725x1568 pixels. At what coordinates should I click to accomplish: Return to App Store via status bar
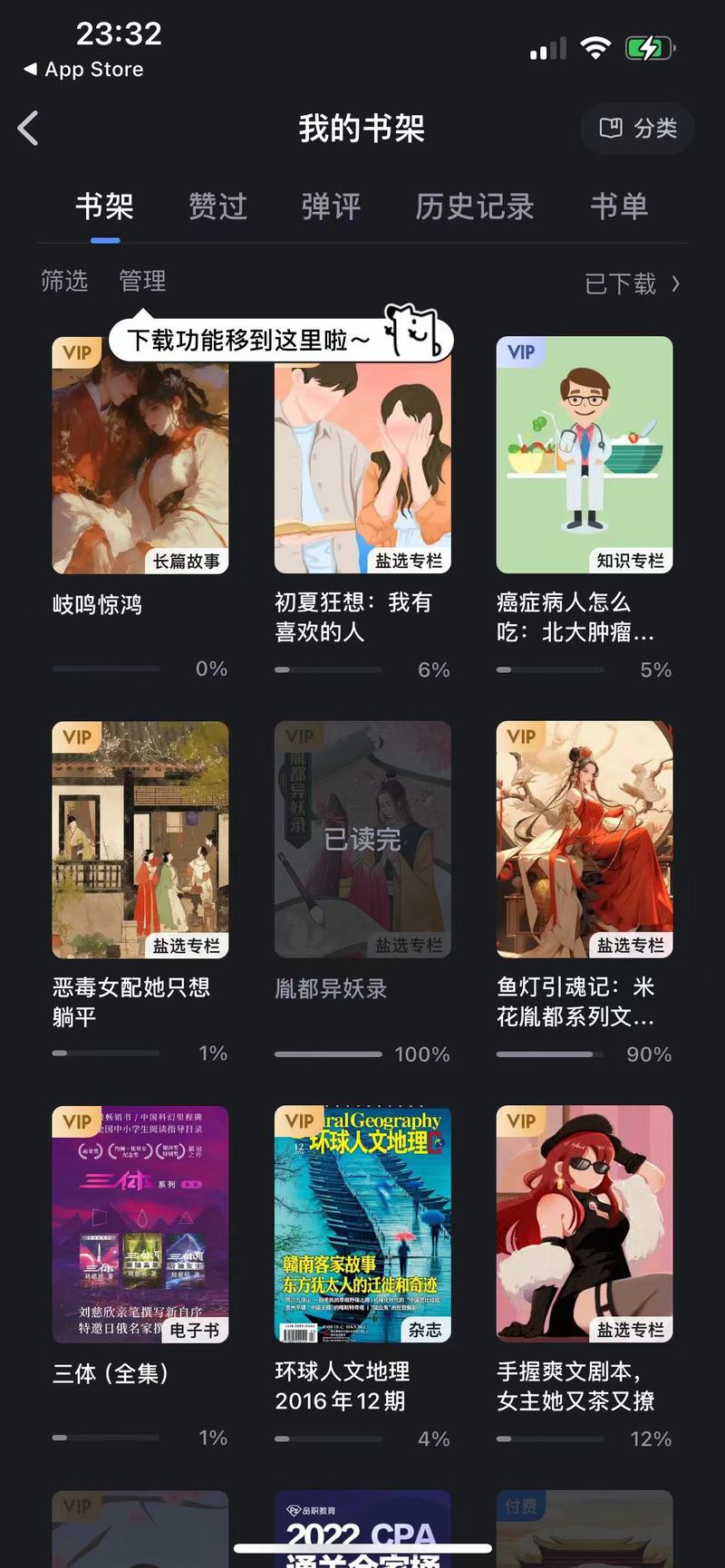tap(83, 70)
